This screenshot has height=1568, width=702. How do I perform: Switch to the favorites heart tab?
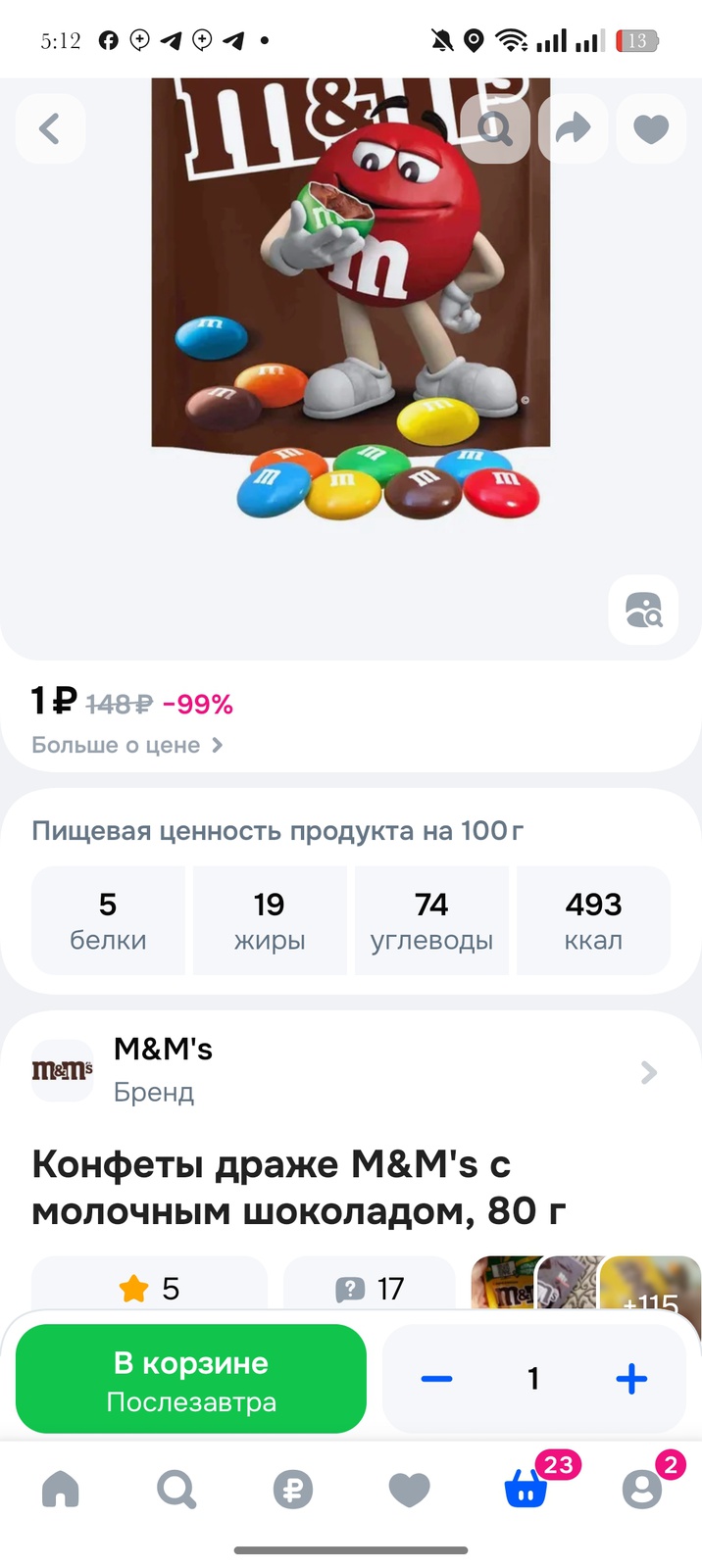[409, 1490]
